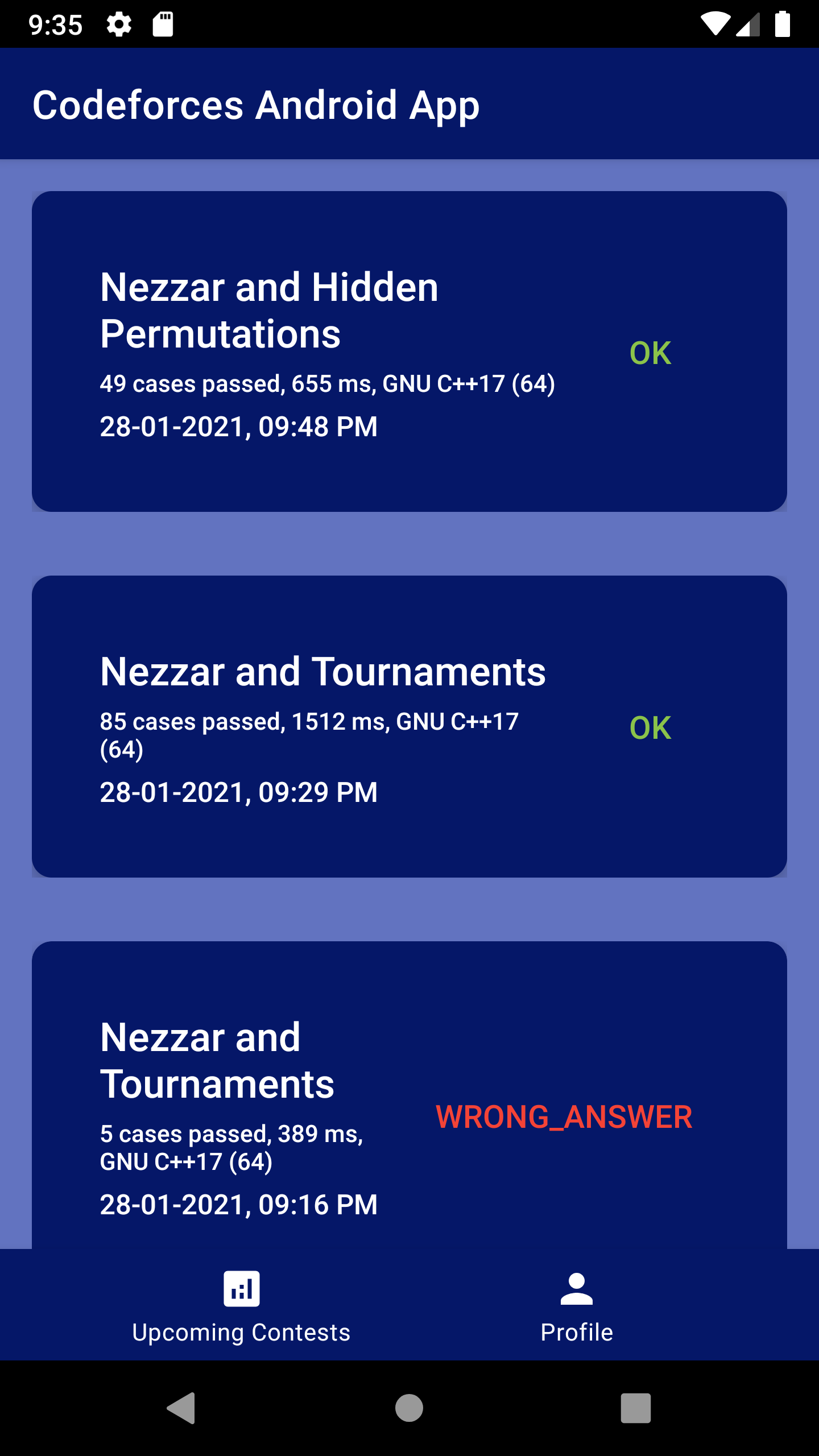Open the WRONG_ANSWER Nezzar and Tournaments submission
Screen dimensions: 819x1456
pos(408,1098)
